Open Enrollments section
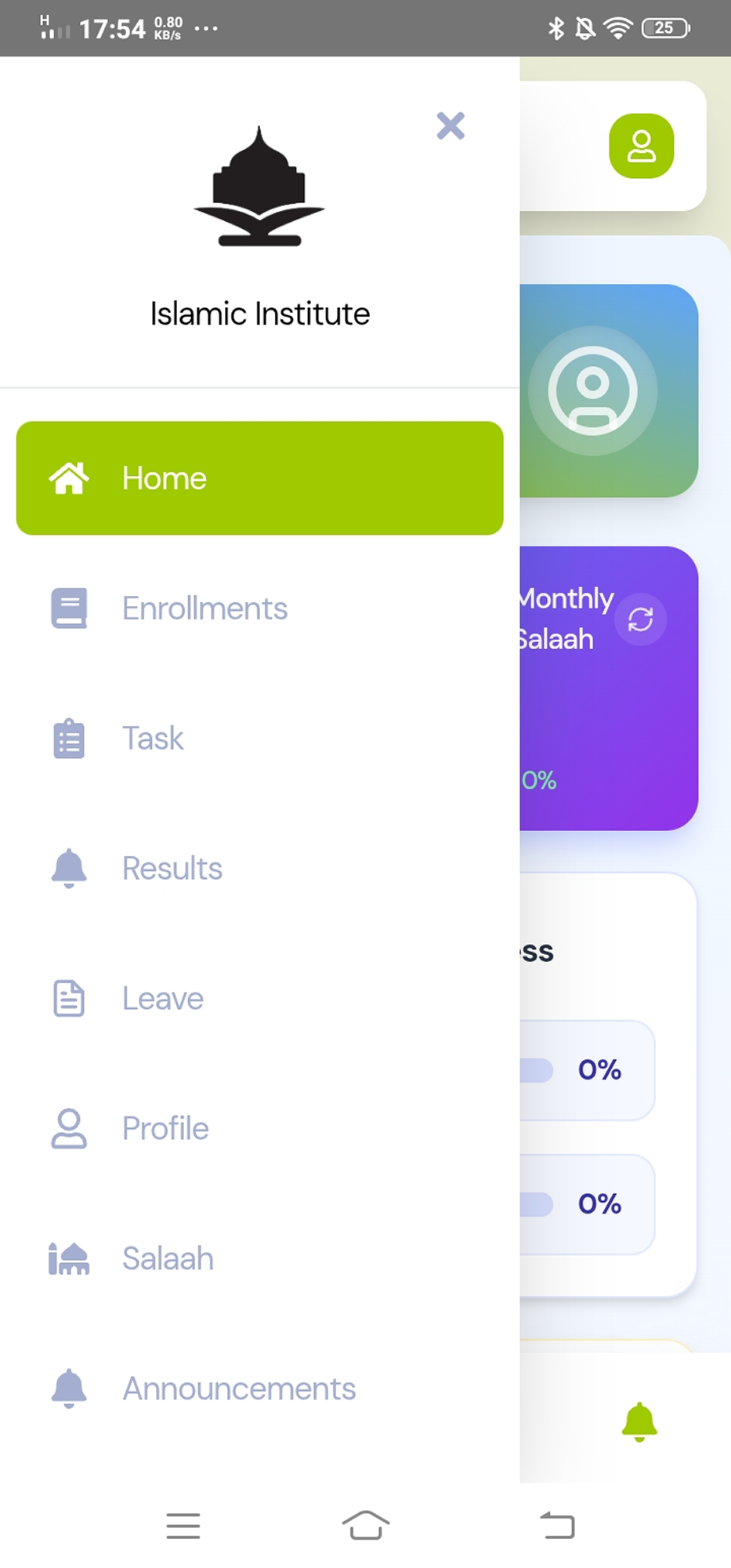Image resolution: width=731 pixels, height=1568 pixels. (204, 608)
